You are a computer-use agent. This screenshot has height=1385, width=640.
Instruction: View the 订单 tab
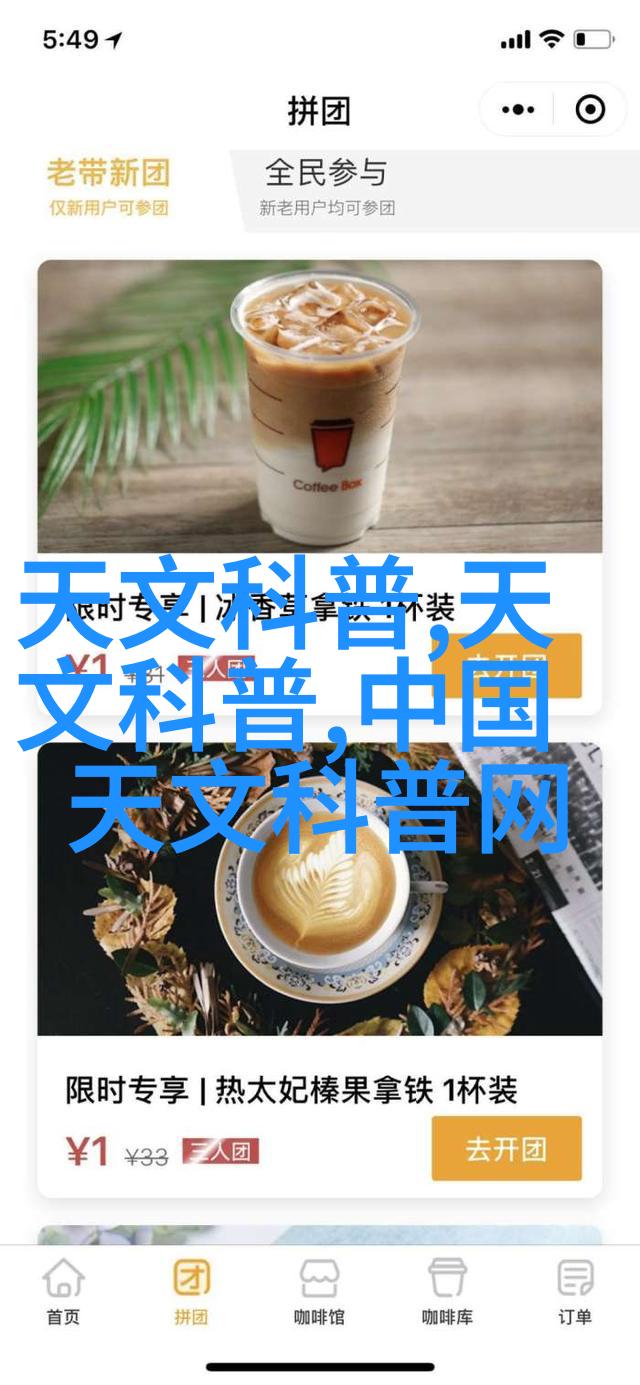(575, 1290)
